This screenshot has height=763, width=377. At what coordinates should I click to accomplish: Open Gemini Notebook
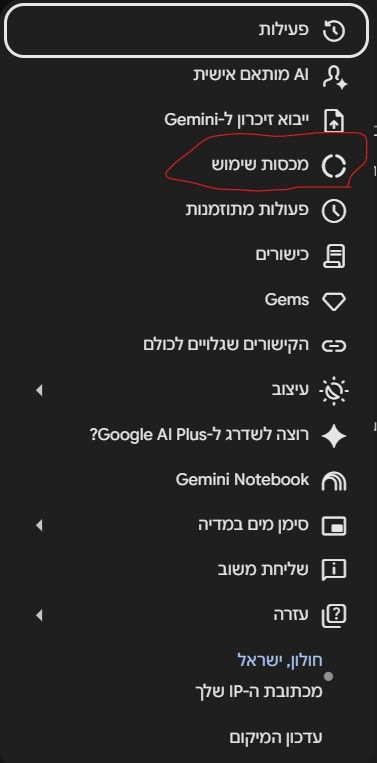(186, 480)
